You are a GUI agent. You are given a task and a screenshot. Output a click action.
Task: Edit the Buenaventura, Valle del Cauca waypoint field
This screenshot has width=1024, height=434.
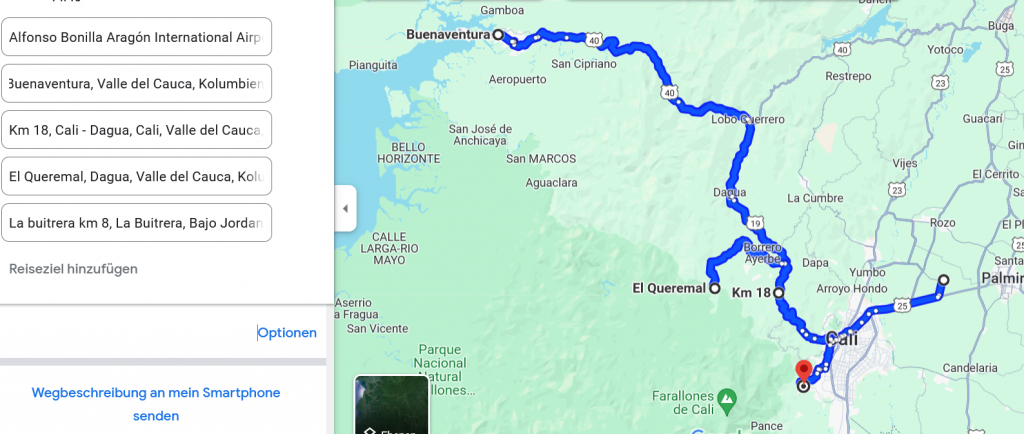[x=136, y=83]
